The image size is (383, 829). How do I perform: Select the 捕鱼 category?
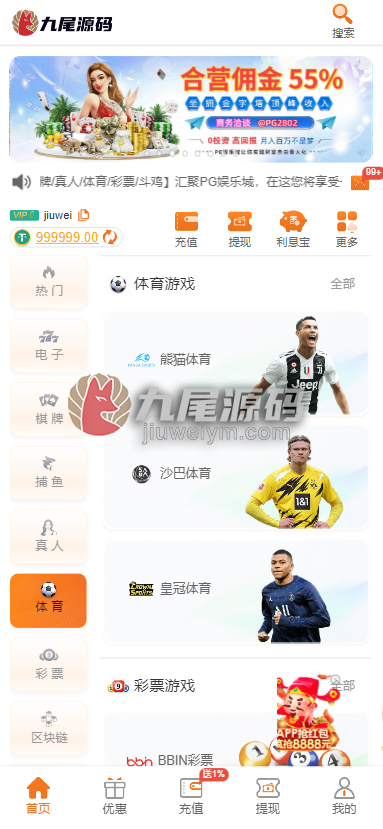(x=49, y=473)
